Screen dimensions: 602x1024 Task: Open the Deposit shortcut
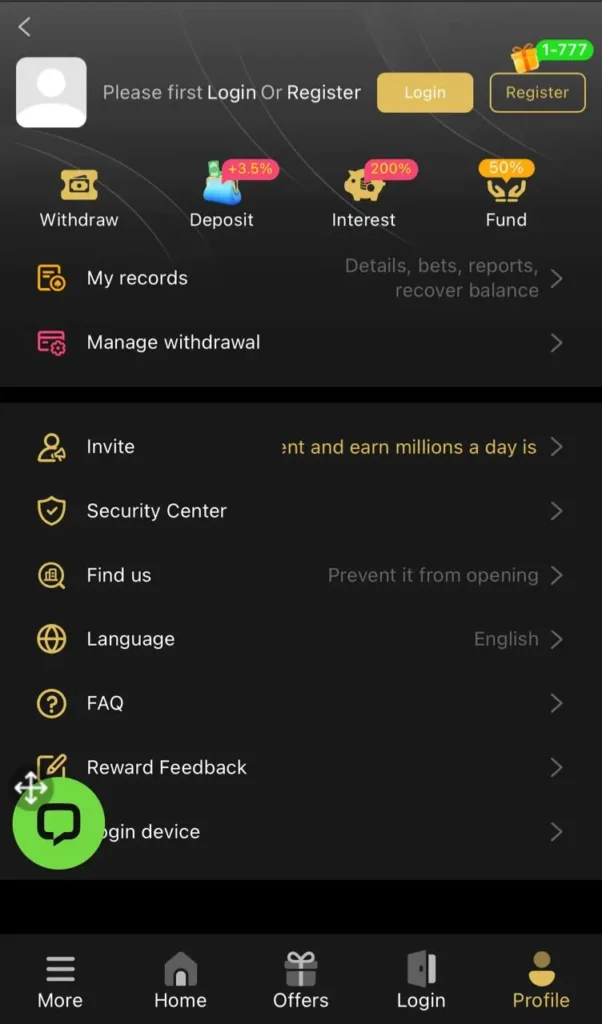pyautogui.click(x=222, y=198)
